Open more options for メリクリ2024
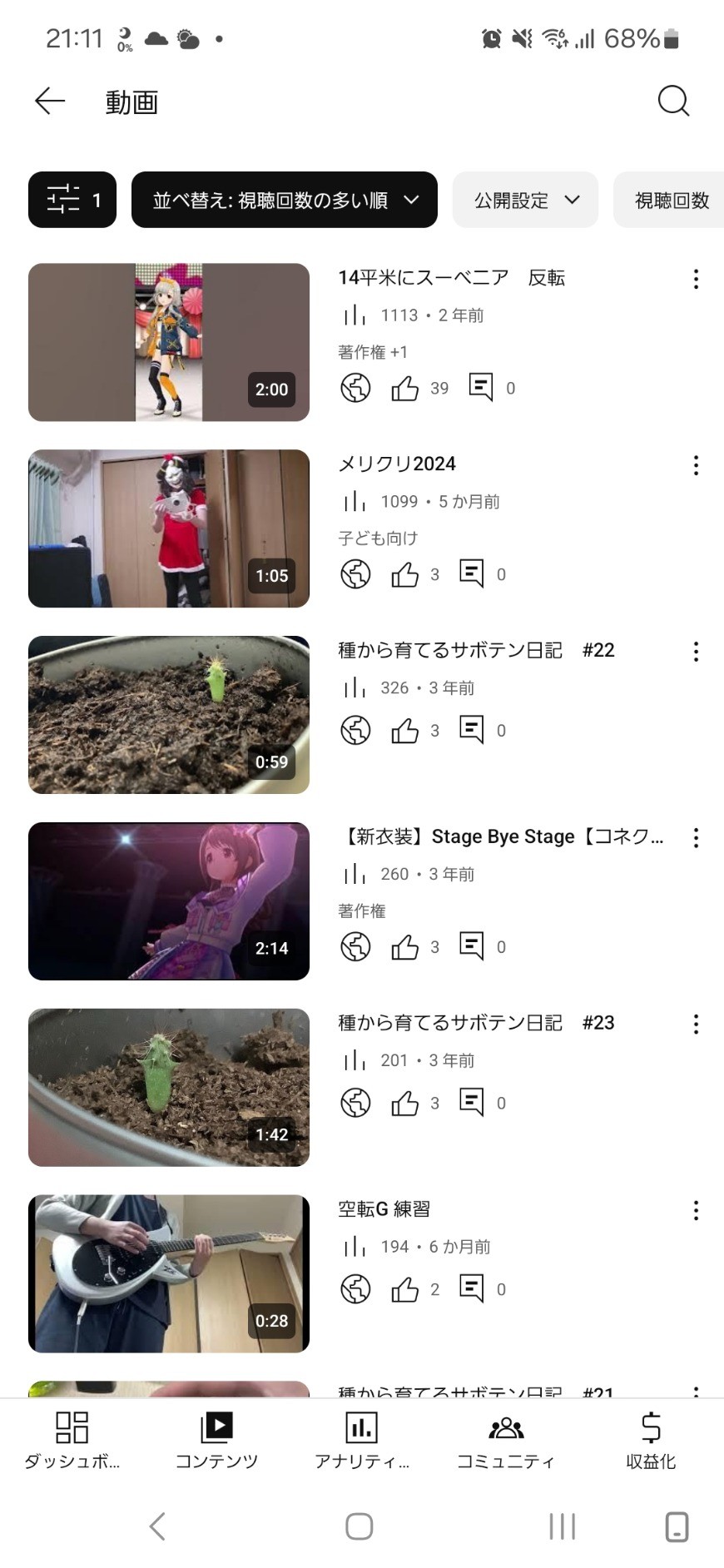Screen dimensions: 724x1568 696,465
